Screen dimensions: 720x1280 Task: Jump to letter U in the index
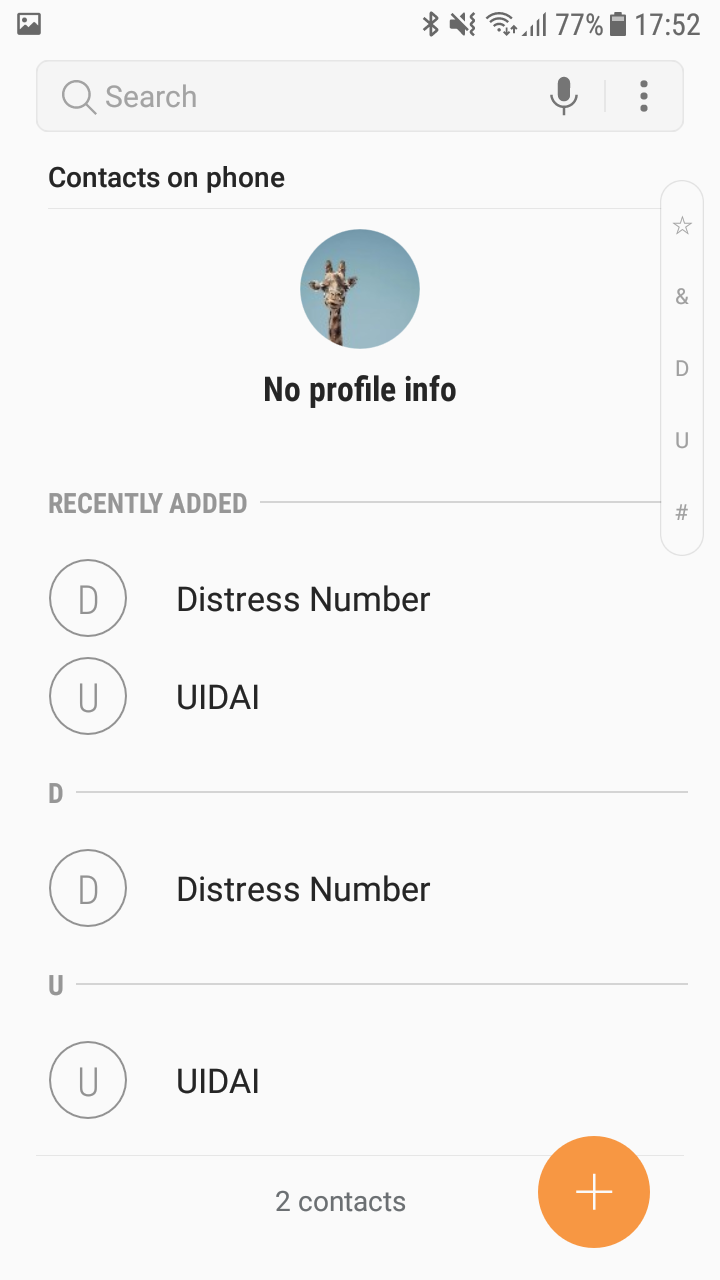(682, 441)
